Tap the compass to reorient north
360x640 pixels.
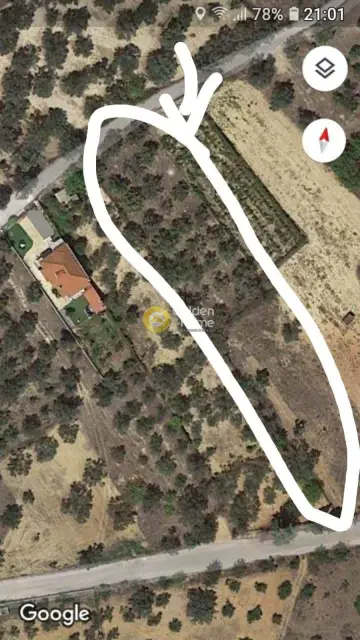point(324,140)
